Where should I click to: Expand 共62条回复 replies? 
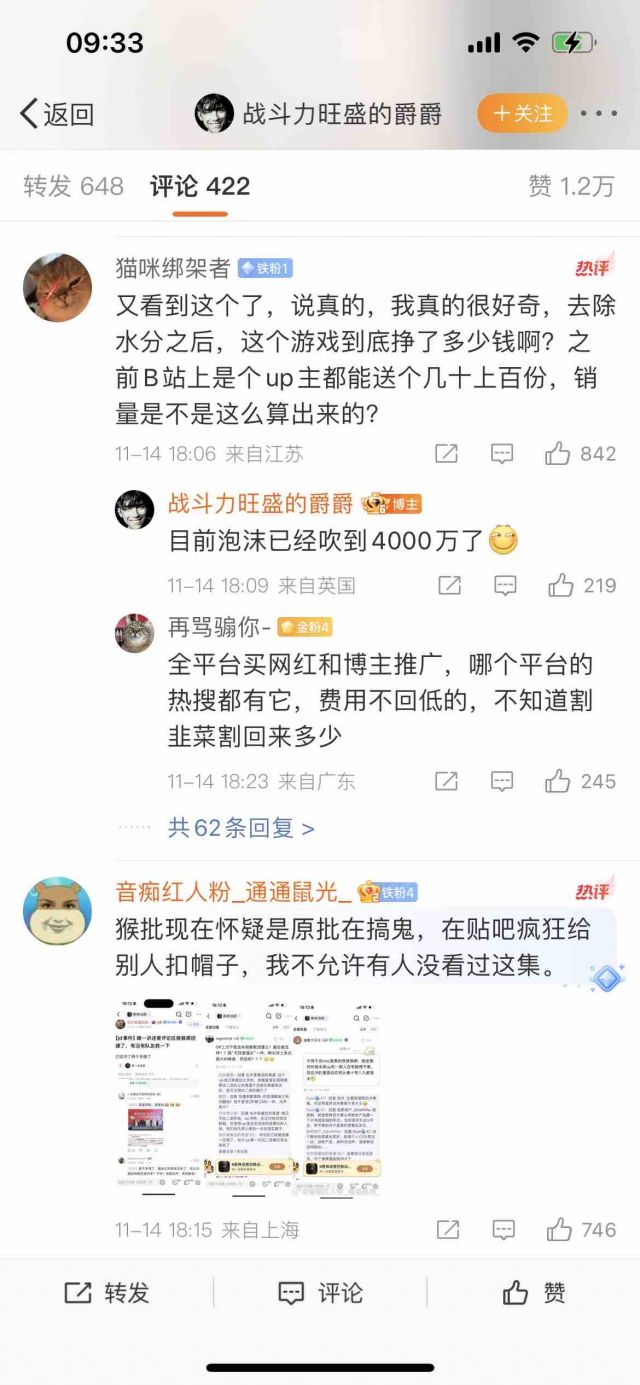pyautogui.click(x=241, y=828)
